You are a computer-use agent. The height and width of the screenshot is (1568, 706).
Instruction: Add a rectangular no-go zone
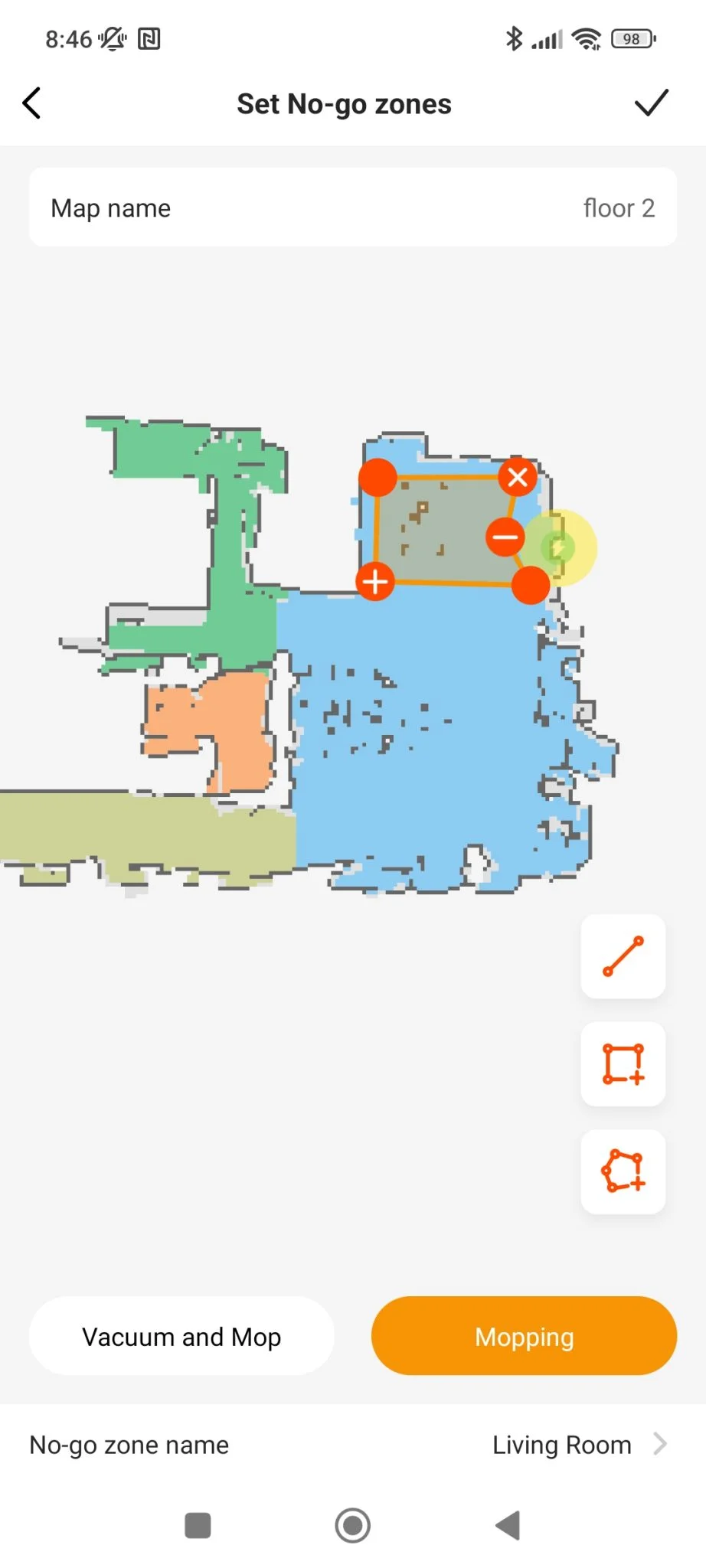(623, 1064)
